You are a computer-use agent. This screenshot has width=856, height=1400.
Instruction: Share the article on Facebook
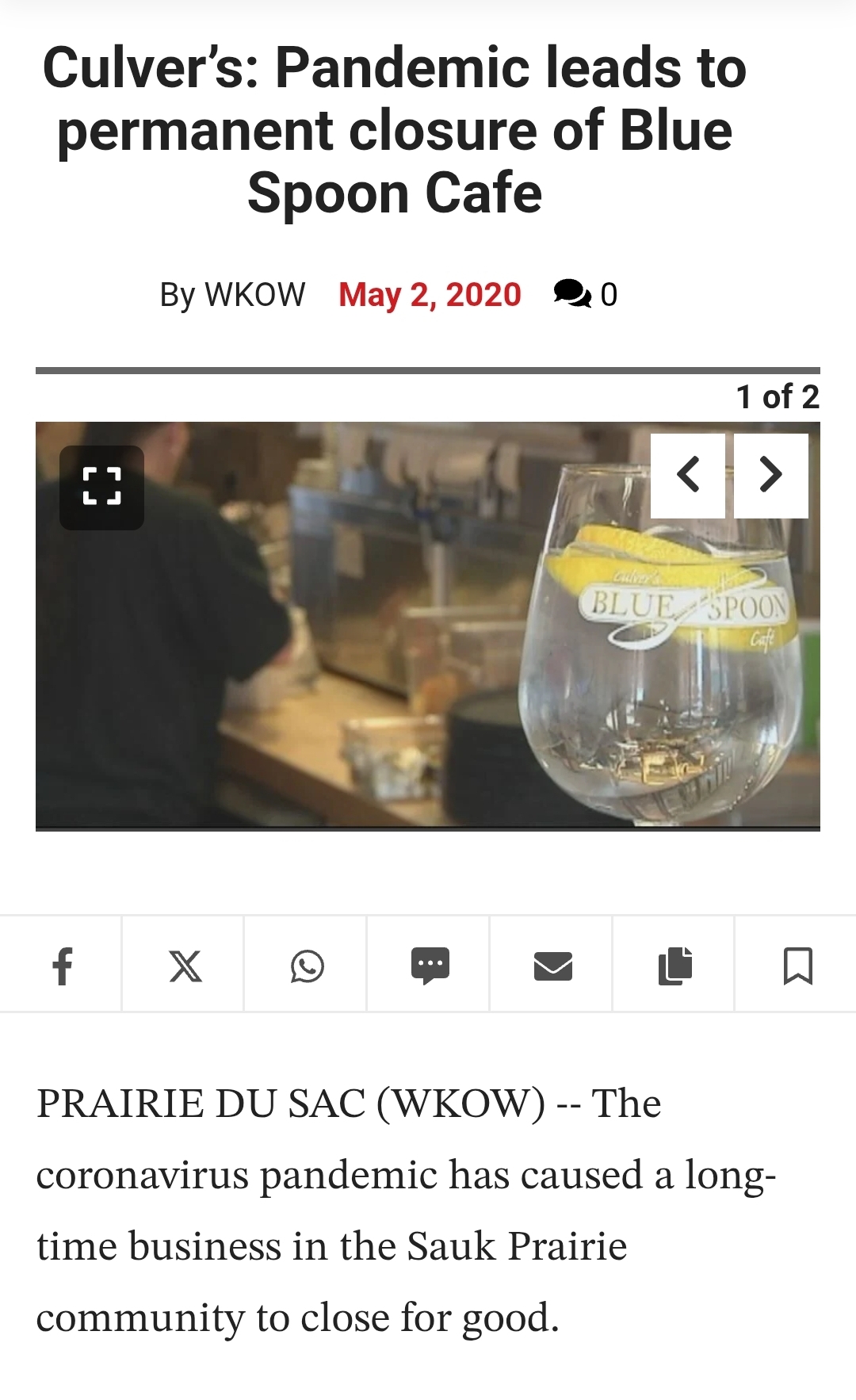[61, 965]
